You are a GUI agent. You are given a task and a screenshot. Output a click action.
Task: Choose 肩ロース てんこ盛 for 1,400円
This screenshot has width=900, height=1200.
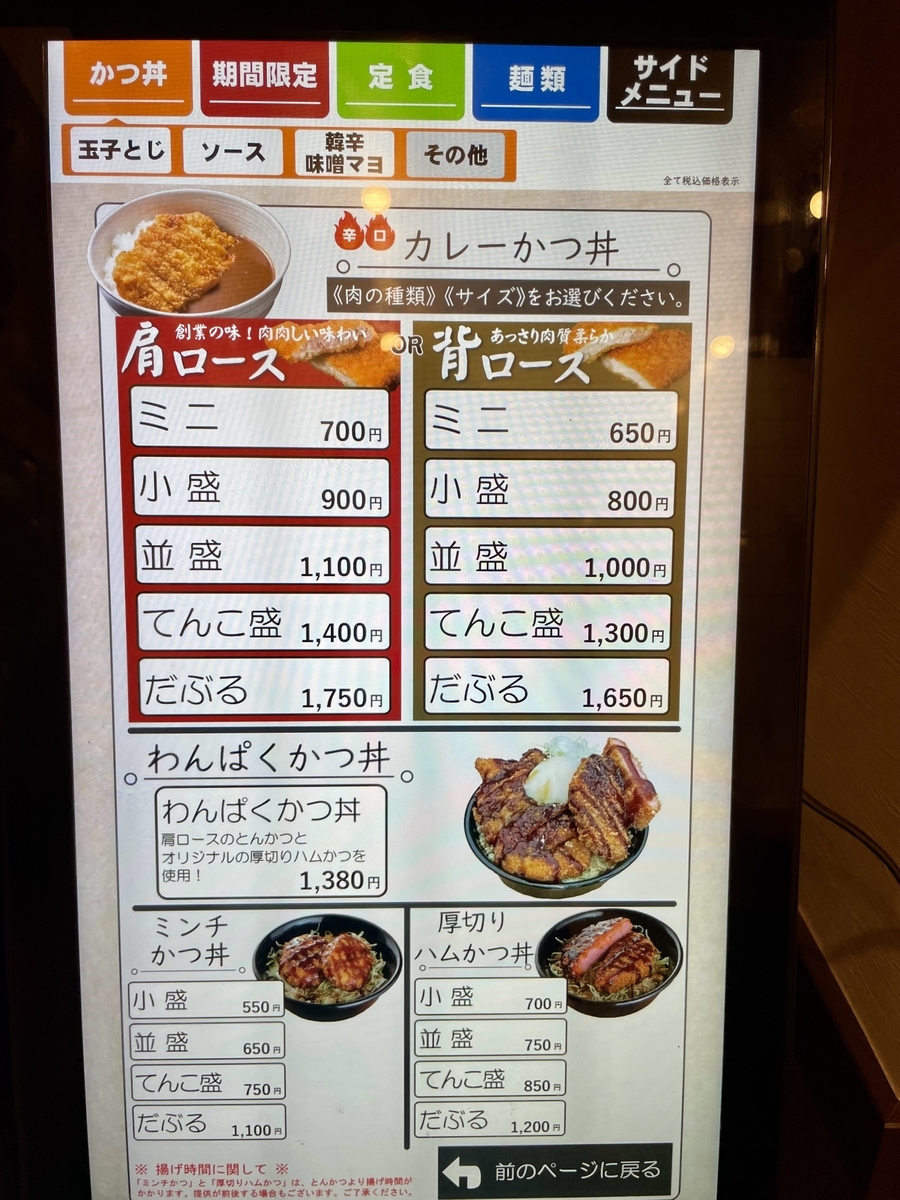tap(262, 622)
